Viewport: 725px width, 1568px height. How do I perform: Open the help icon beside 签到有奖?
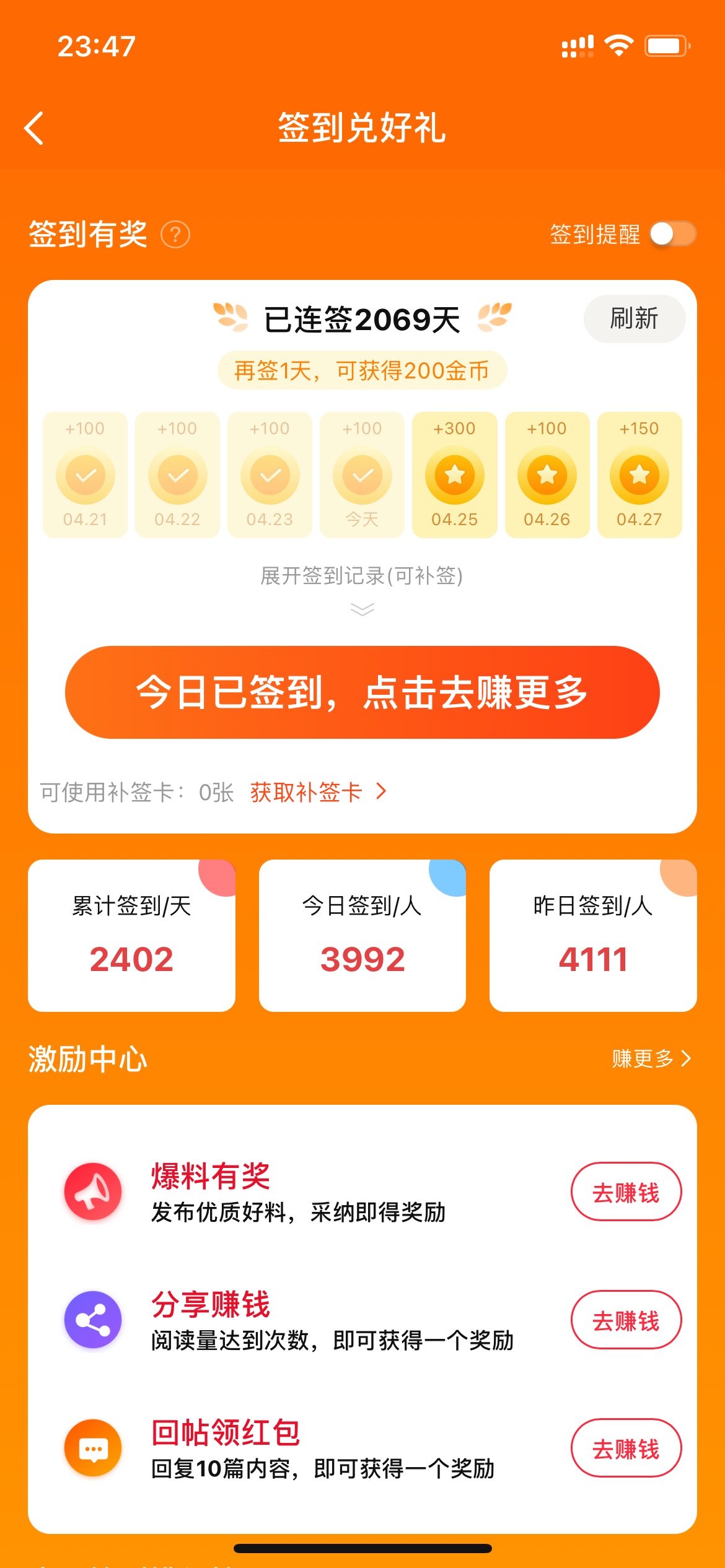tap(175, 235)
